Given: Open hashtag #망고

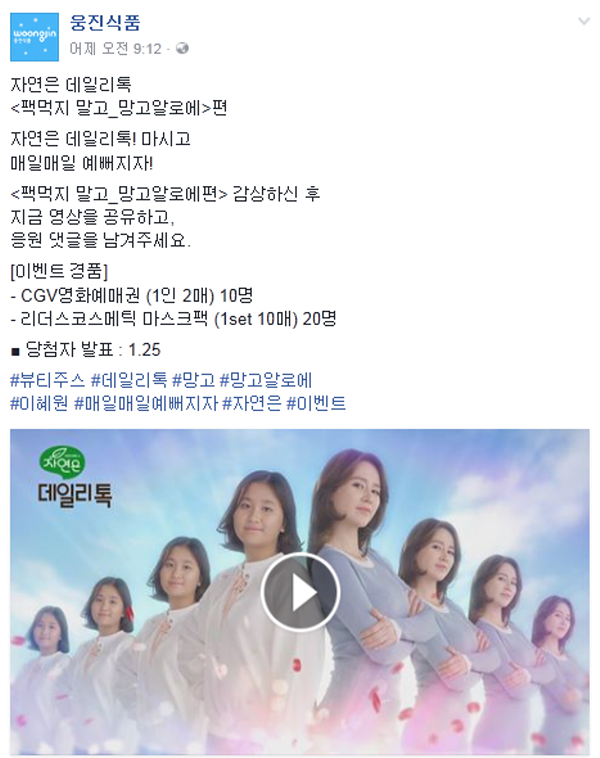Looking at the screenshot, I should pyautogui.click(x=193, y=380).
